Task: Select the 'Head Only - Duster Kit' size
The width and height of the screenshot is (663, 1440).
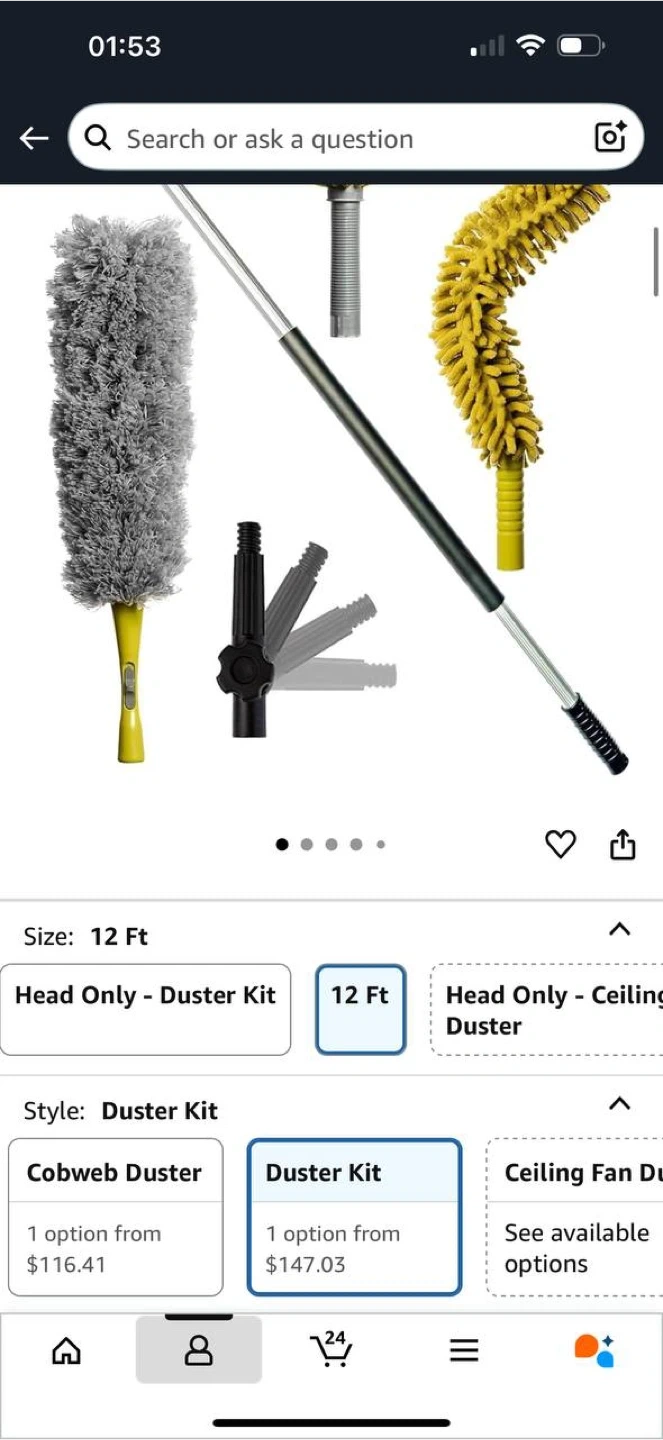Action: [146, 1009]
